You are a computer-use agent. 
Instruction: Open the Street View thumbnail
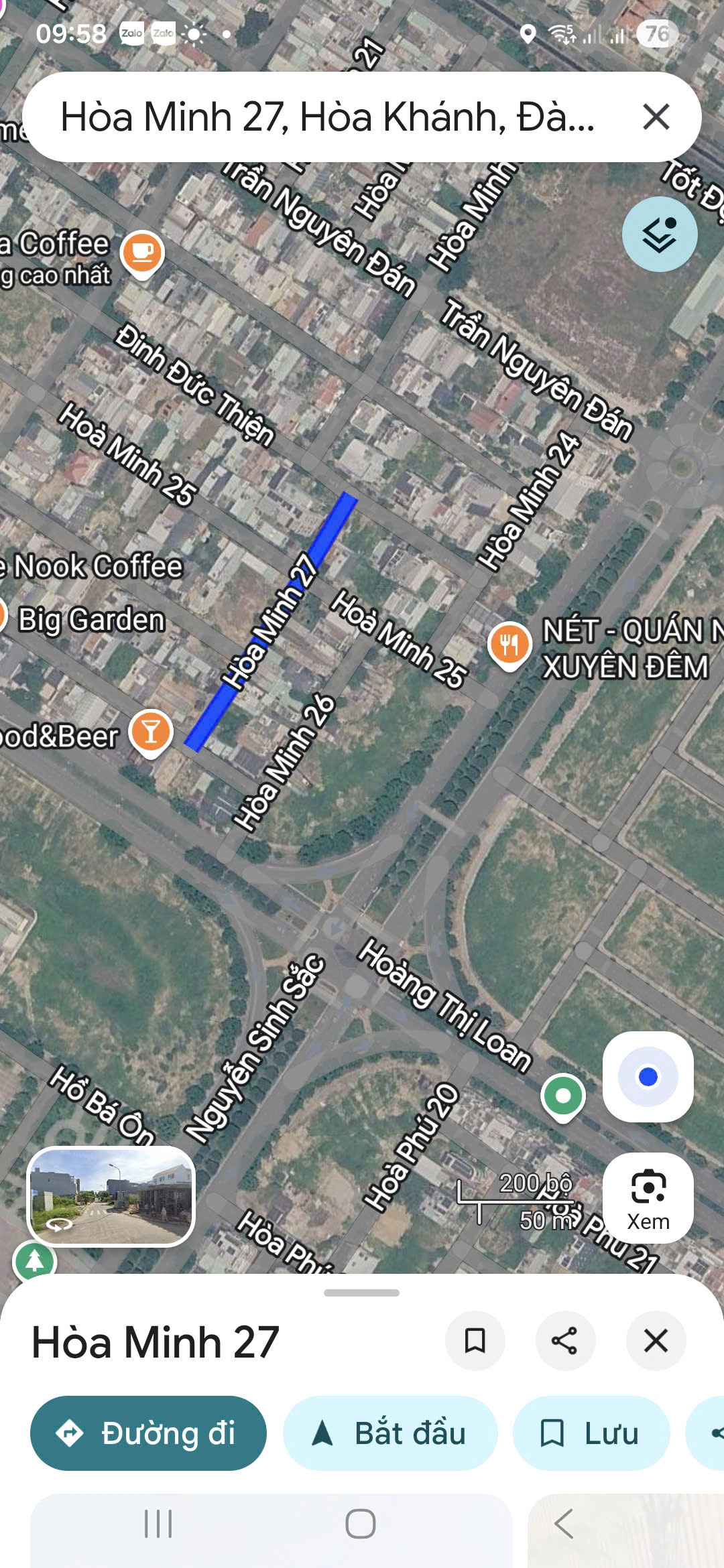[111, 1197]
